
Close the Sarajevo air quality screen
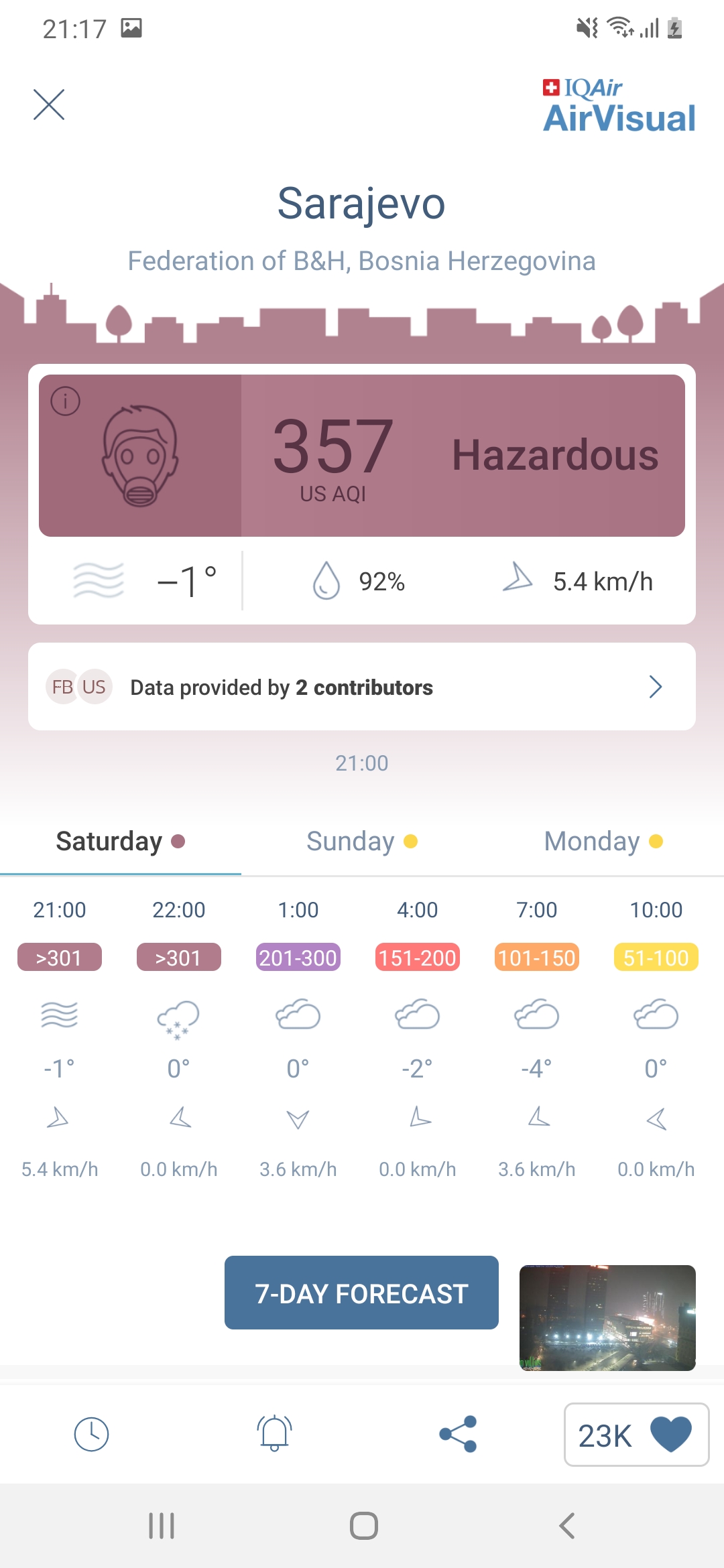pyautogui.click(x=49, y=105)
